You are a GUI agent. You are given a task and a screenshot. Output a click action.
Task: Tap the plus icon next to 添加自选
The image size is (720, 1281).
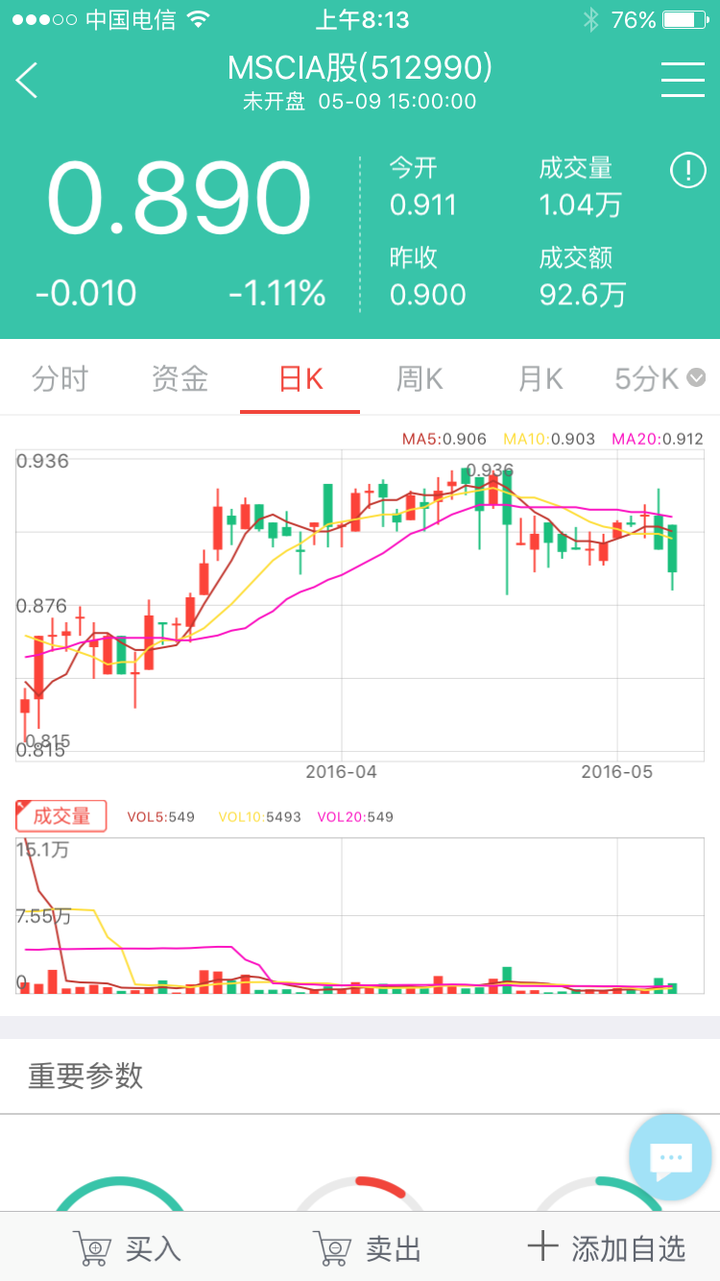click(x=543, y=1245)
